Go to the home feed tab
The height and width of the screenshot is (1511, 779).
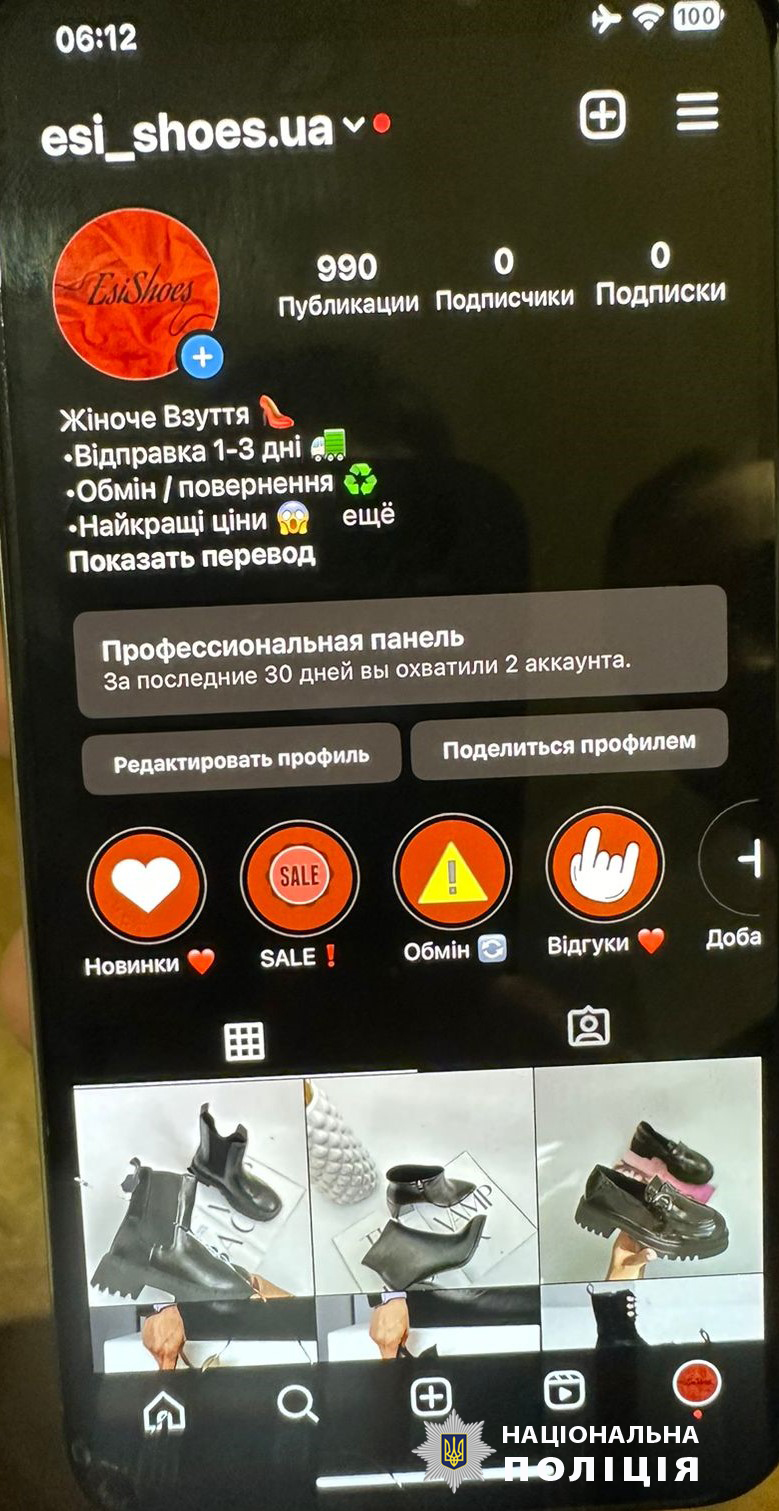[x=164, y=1410]
